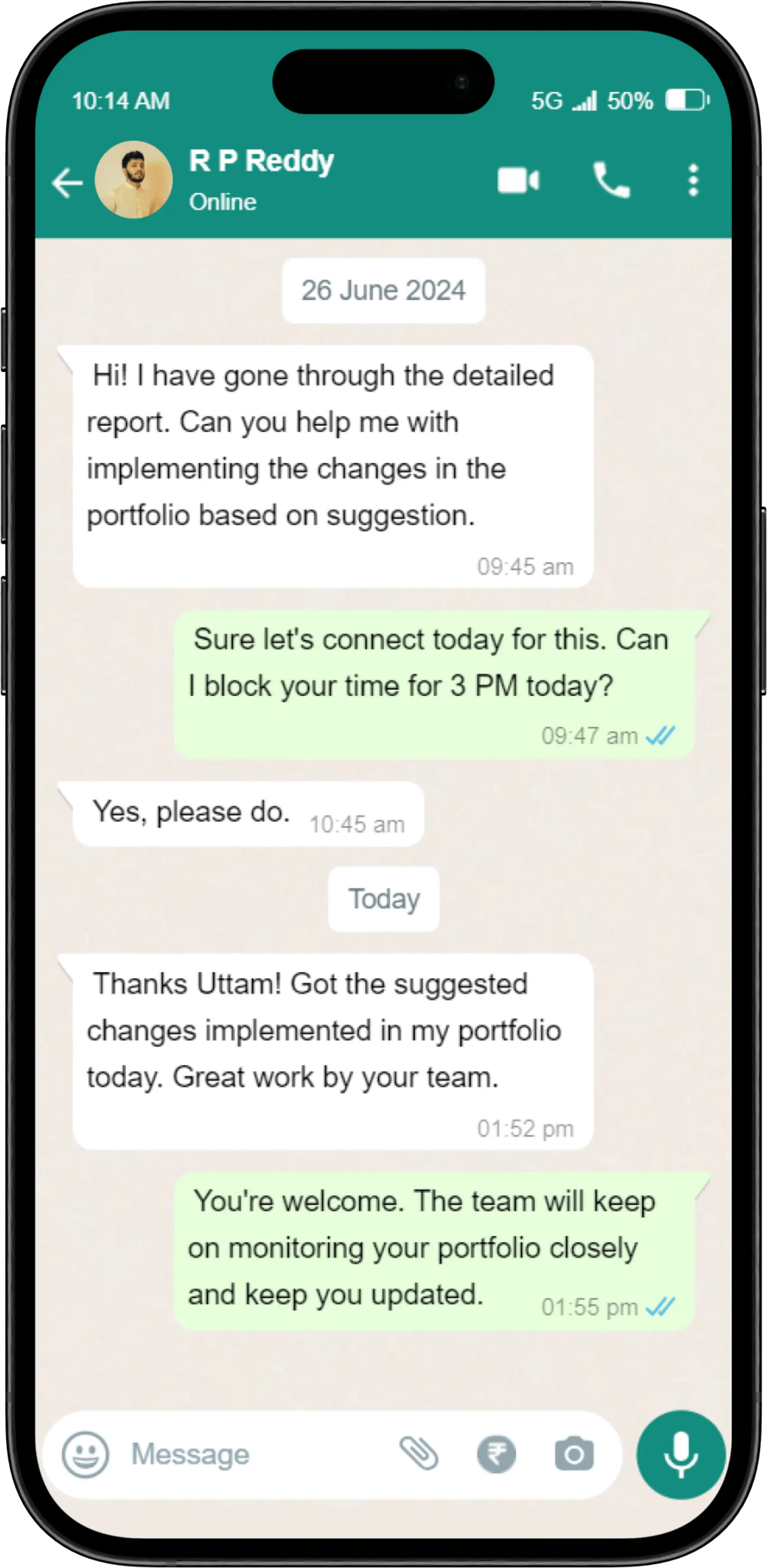Screen dimensions: 767x1568
Task: Record a voice message with the microphone
Action: pyautogui.click(x=681, y=1454)
